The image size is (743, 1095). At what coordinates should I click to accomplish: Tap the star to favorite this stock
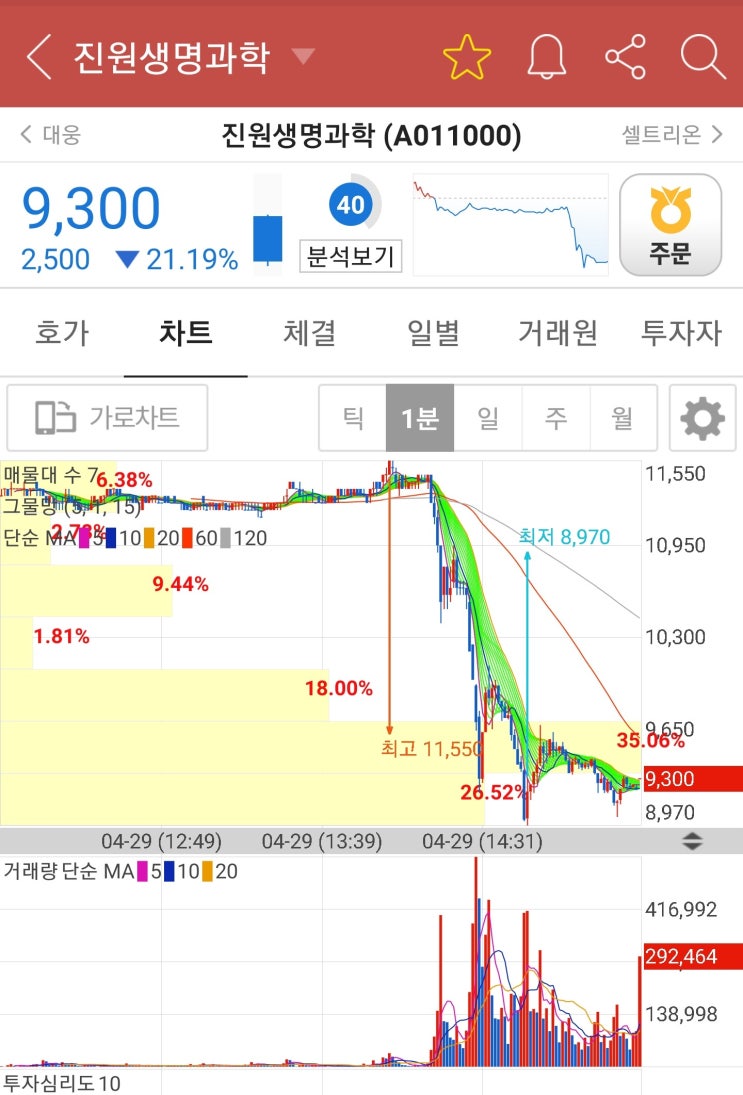(x=466, y=55)
